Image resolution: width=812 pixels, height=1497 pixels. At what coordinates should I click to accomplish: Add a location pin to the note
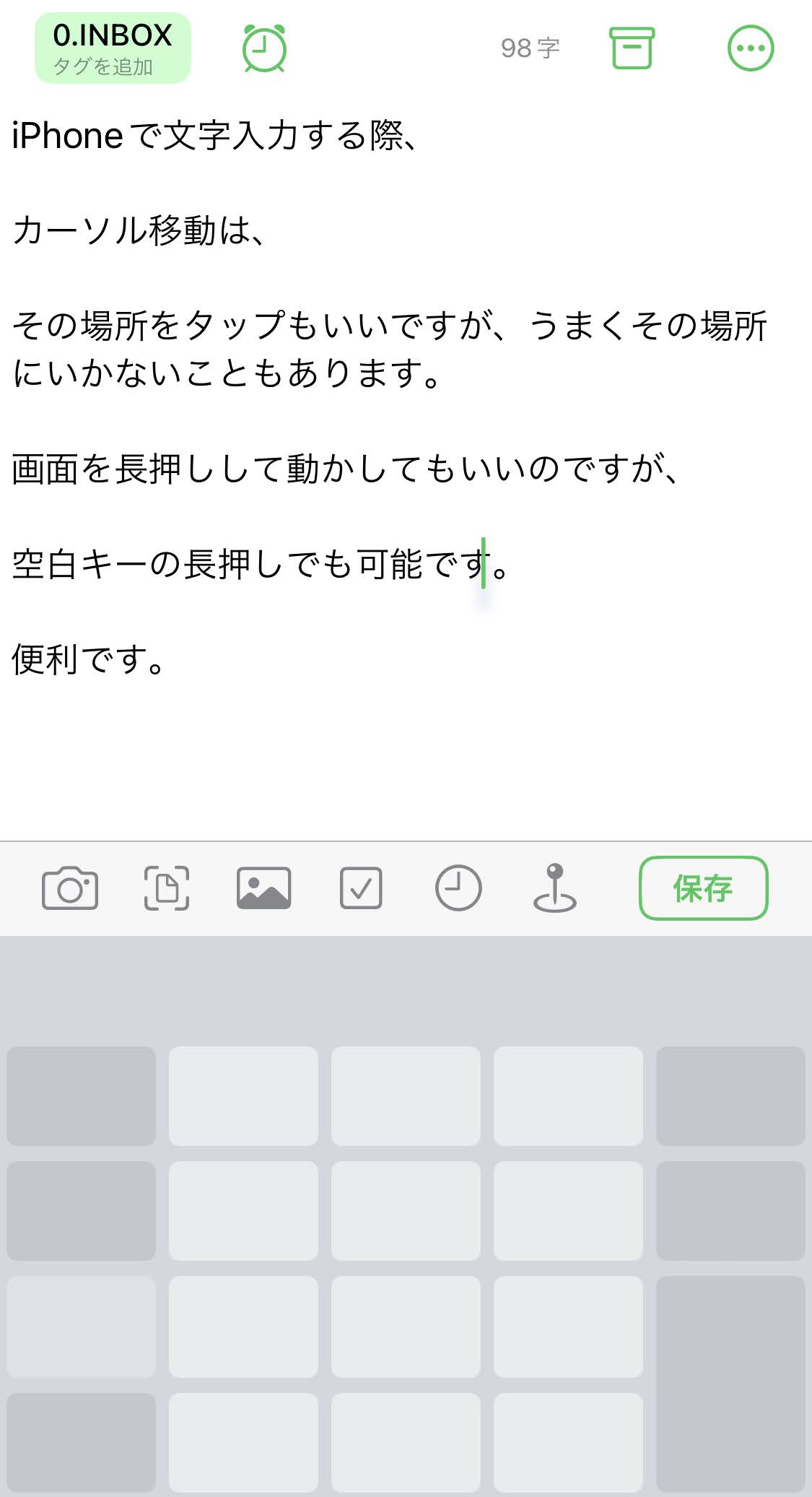coord(554,888)
